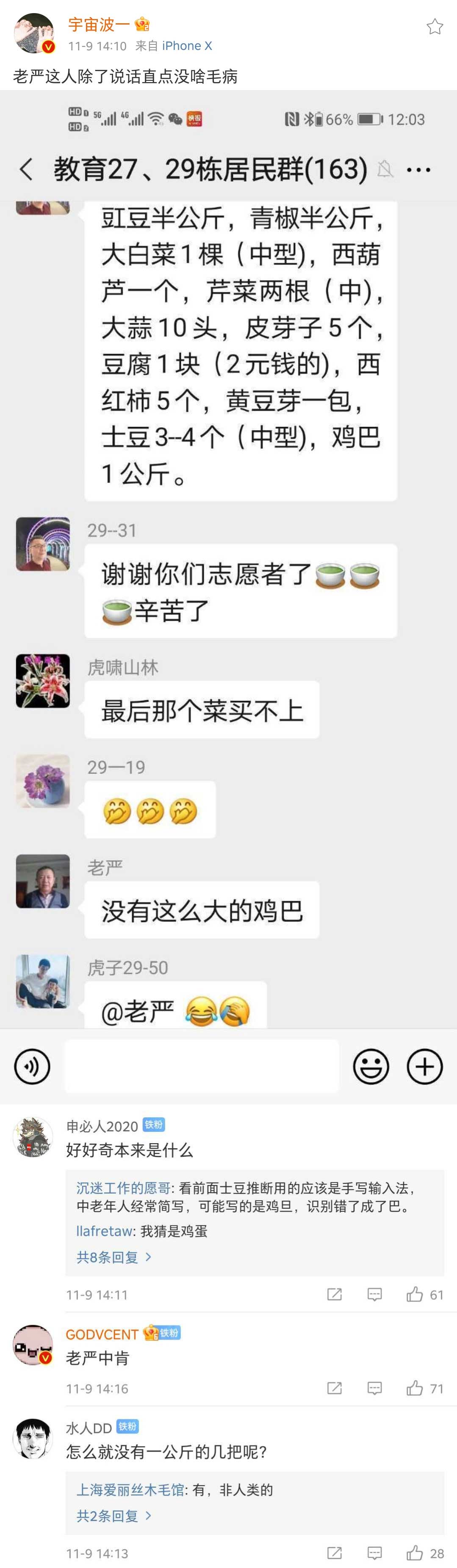Expand the 共2条回复 replies

pyautogui.click(x=114, y=1516)
